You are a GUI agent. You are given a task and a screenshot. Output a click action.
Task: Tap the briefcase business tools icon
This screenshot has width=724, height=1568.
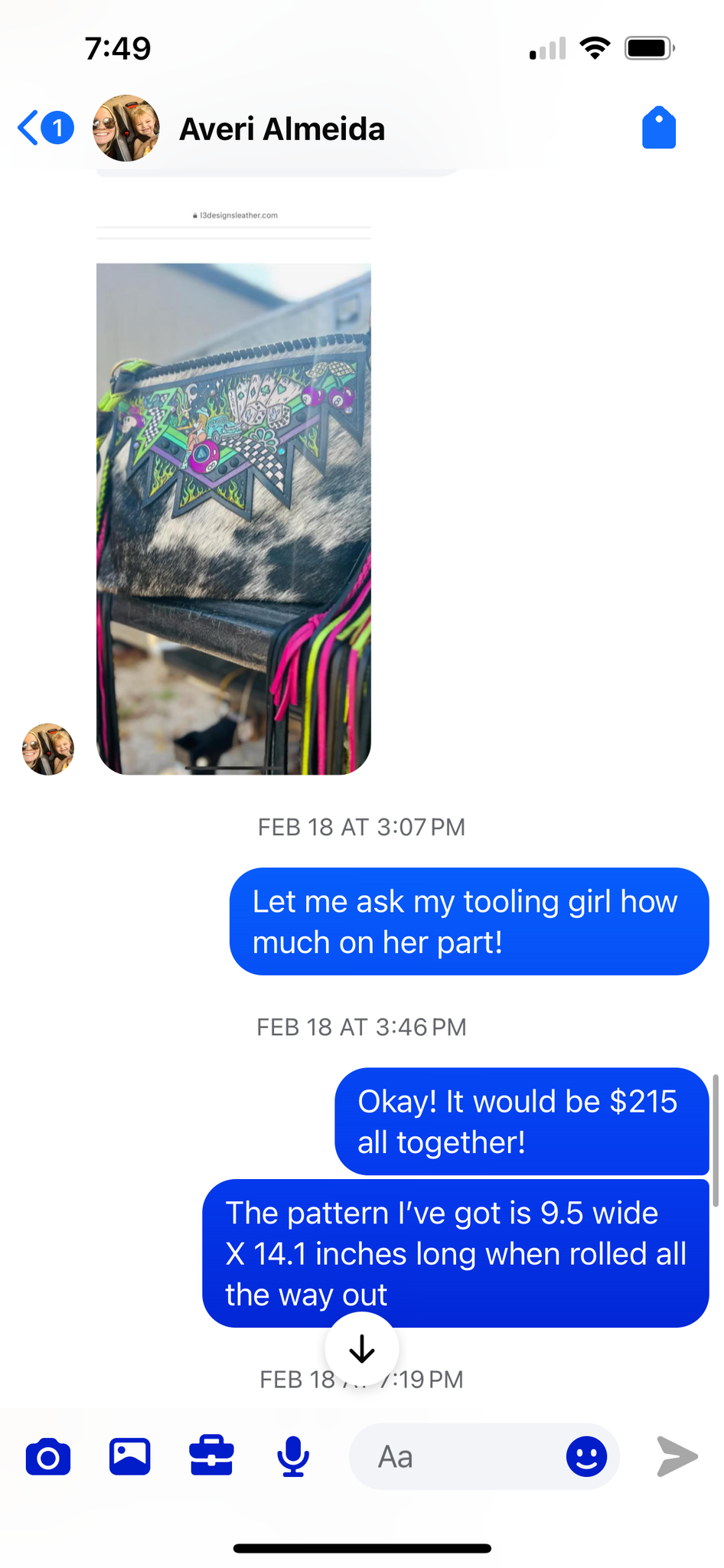(211, 1455)
